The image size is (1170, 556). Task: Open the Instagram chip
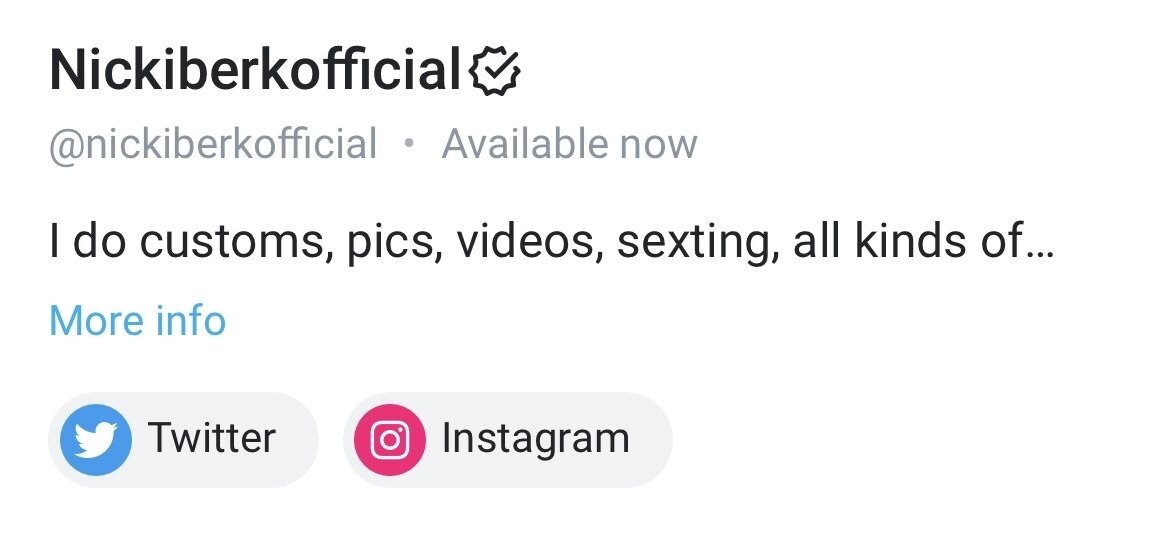[507, 439]
